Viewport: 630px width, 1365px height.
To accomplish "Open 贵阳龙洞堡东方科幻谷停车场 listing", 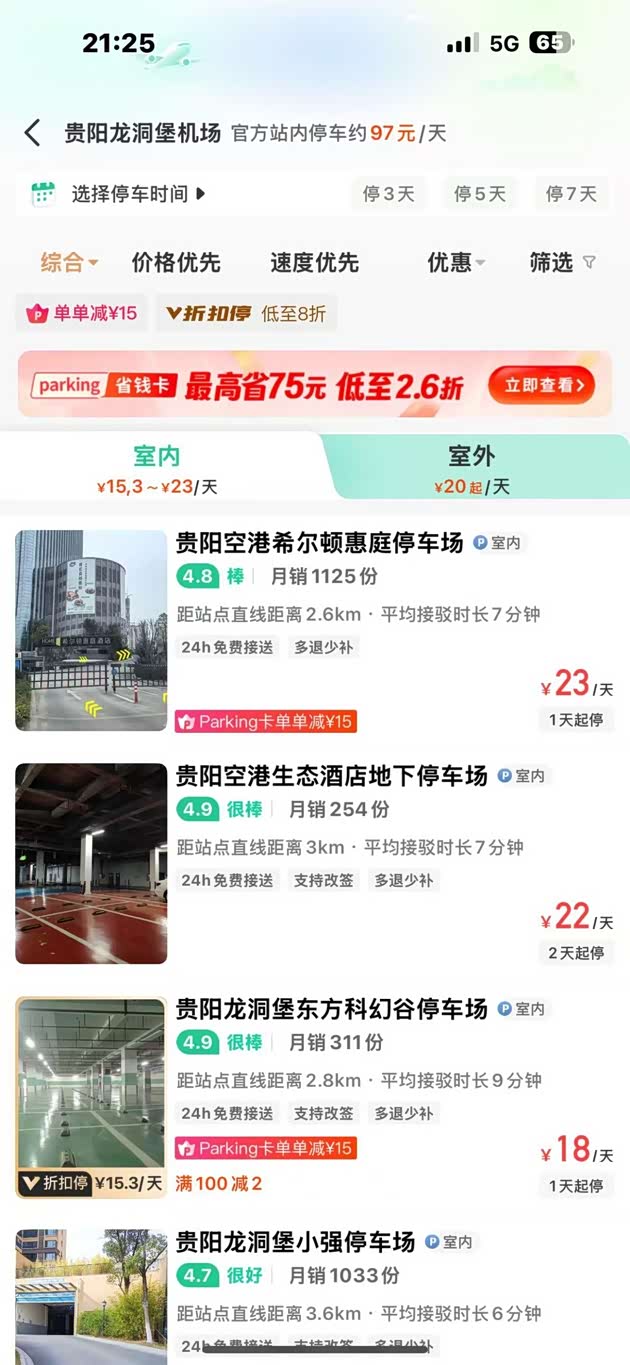I will point(331,1009).
